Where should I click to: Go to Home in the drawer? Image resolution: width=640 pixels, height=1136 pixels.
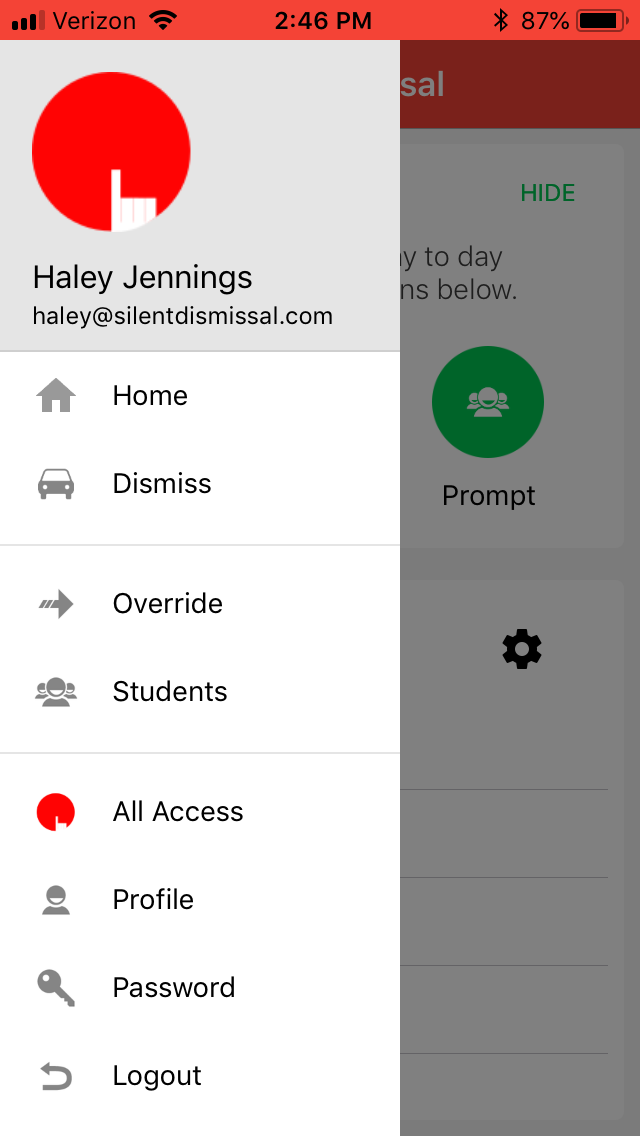pos(150,396)
